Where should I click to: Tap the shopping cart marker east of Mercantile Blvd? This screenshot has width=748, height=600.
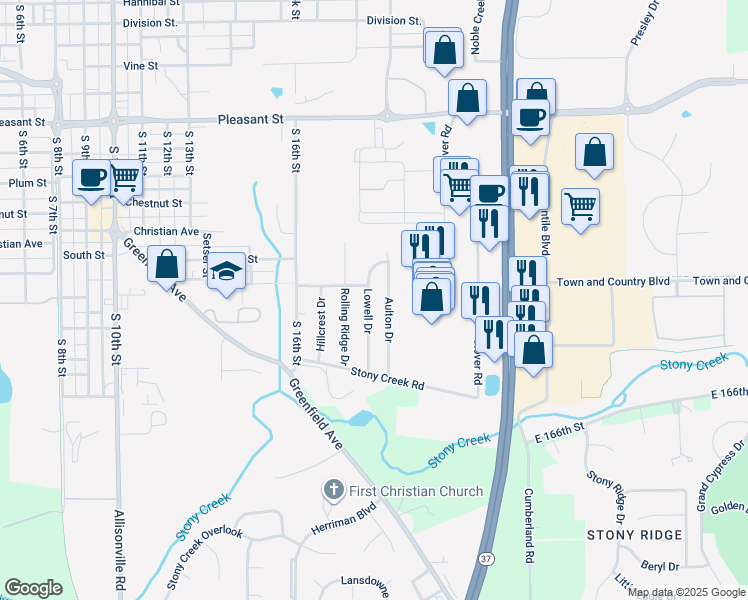coord(580,207)
